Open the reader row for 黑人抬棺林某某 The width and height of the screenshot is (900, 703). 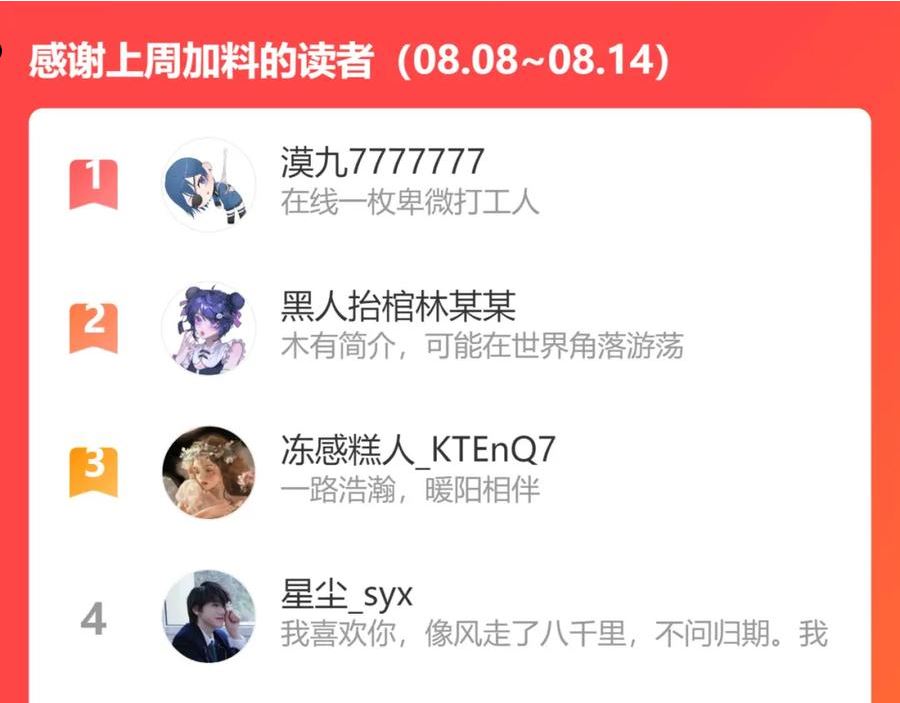pos(449,328)
